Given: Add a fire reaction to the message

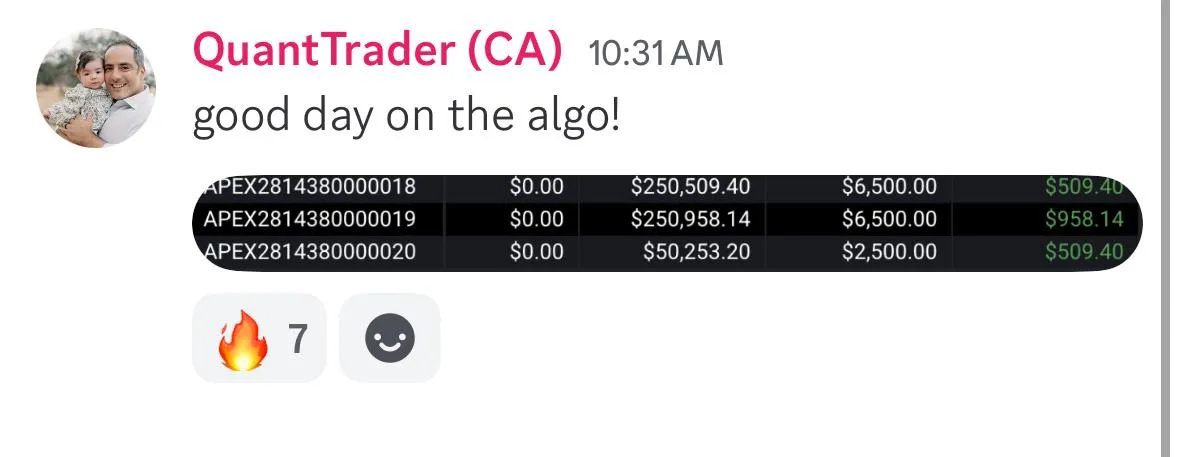Looking at the screenshot, I should pyautogui.click(x=259, y=338).
